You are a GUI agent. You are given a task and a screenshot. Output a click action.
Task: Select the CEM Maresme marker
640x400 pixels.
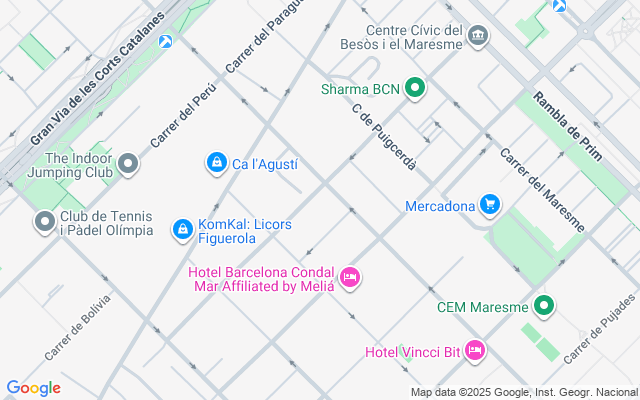click(x=543, y=306)
